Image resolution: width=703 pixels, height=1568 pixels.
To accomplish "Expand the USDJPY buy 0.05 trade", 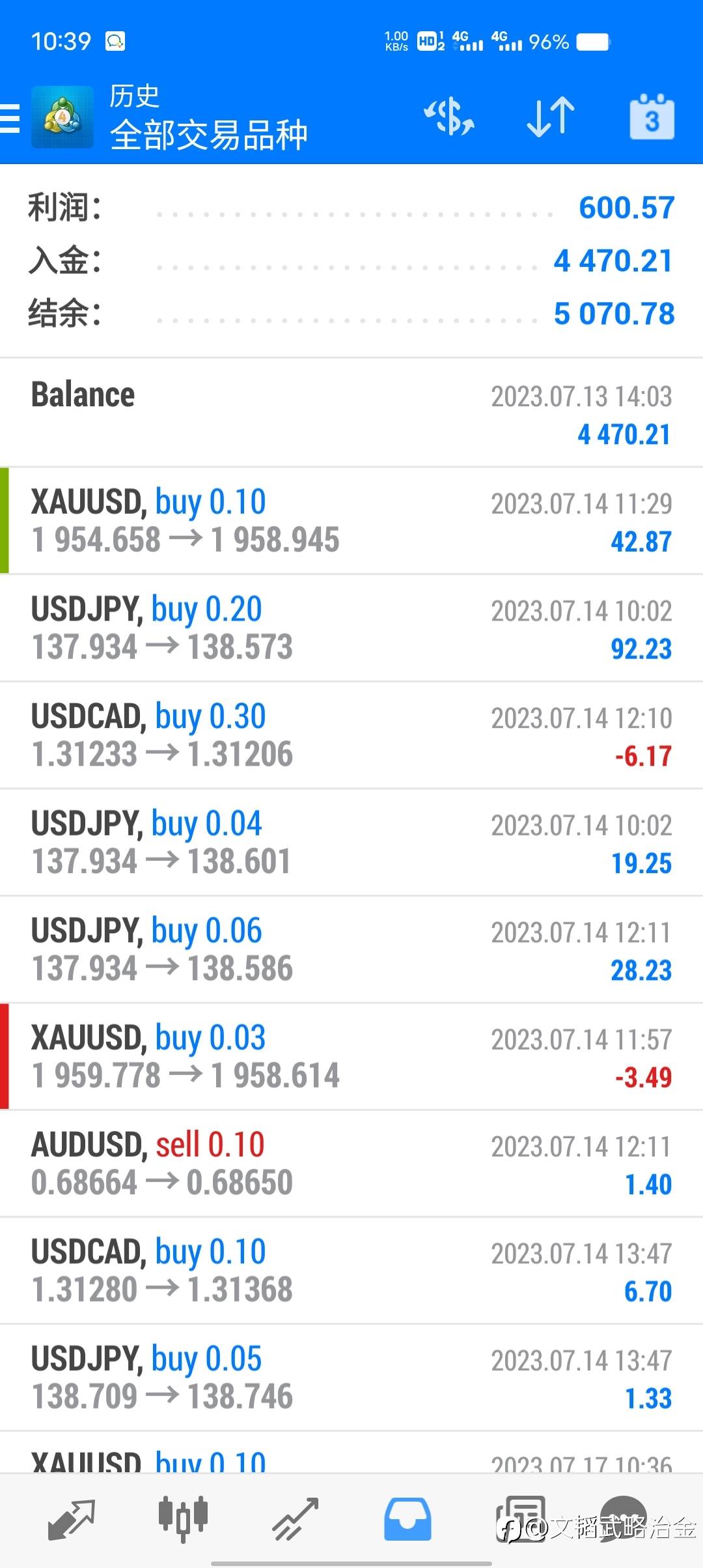I will point(351,1378).
